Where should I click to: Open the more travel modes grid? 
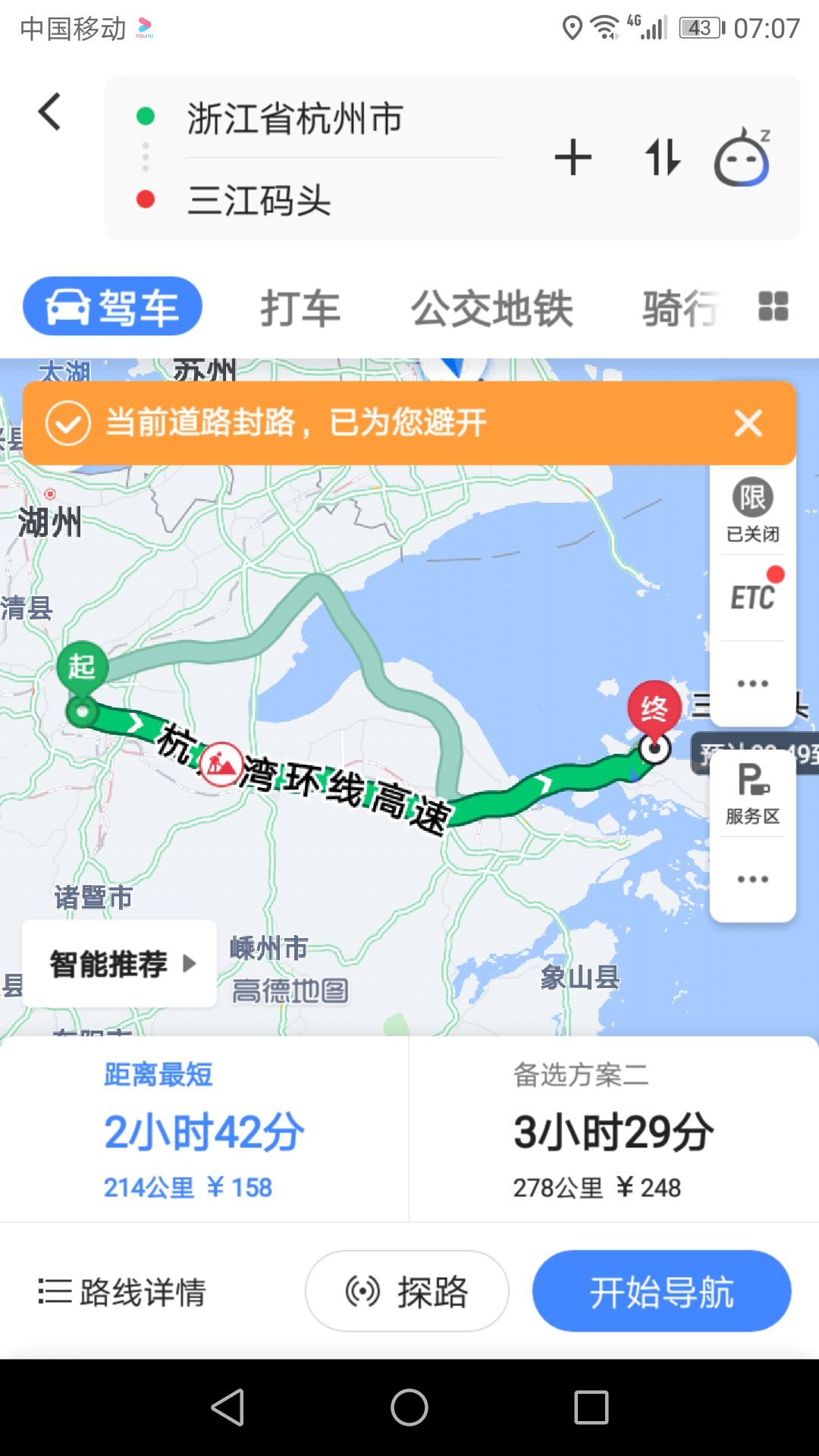click(x=773, y=306)
